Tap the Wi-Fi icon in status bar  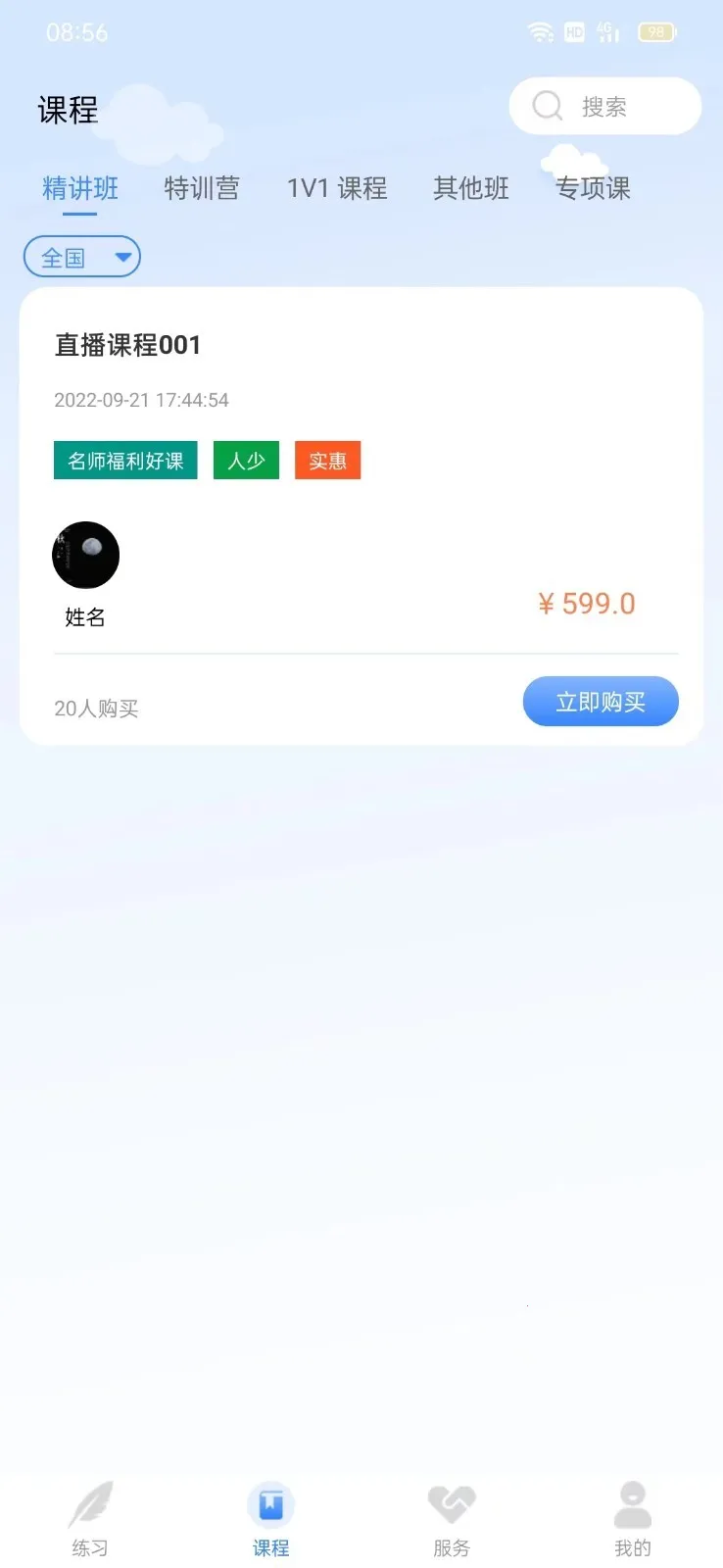coord(541,30)
